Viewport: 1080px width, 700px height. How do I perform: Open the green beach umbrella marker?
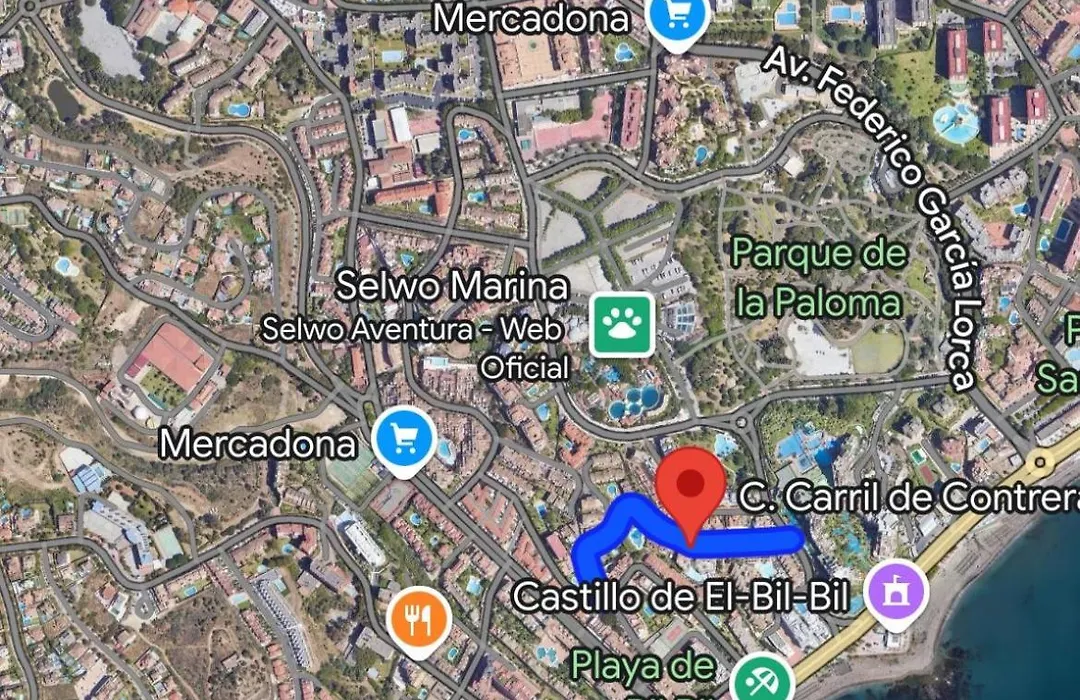(x=762, y=681)
